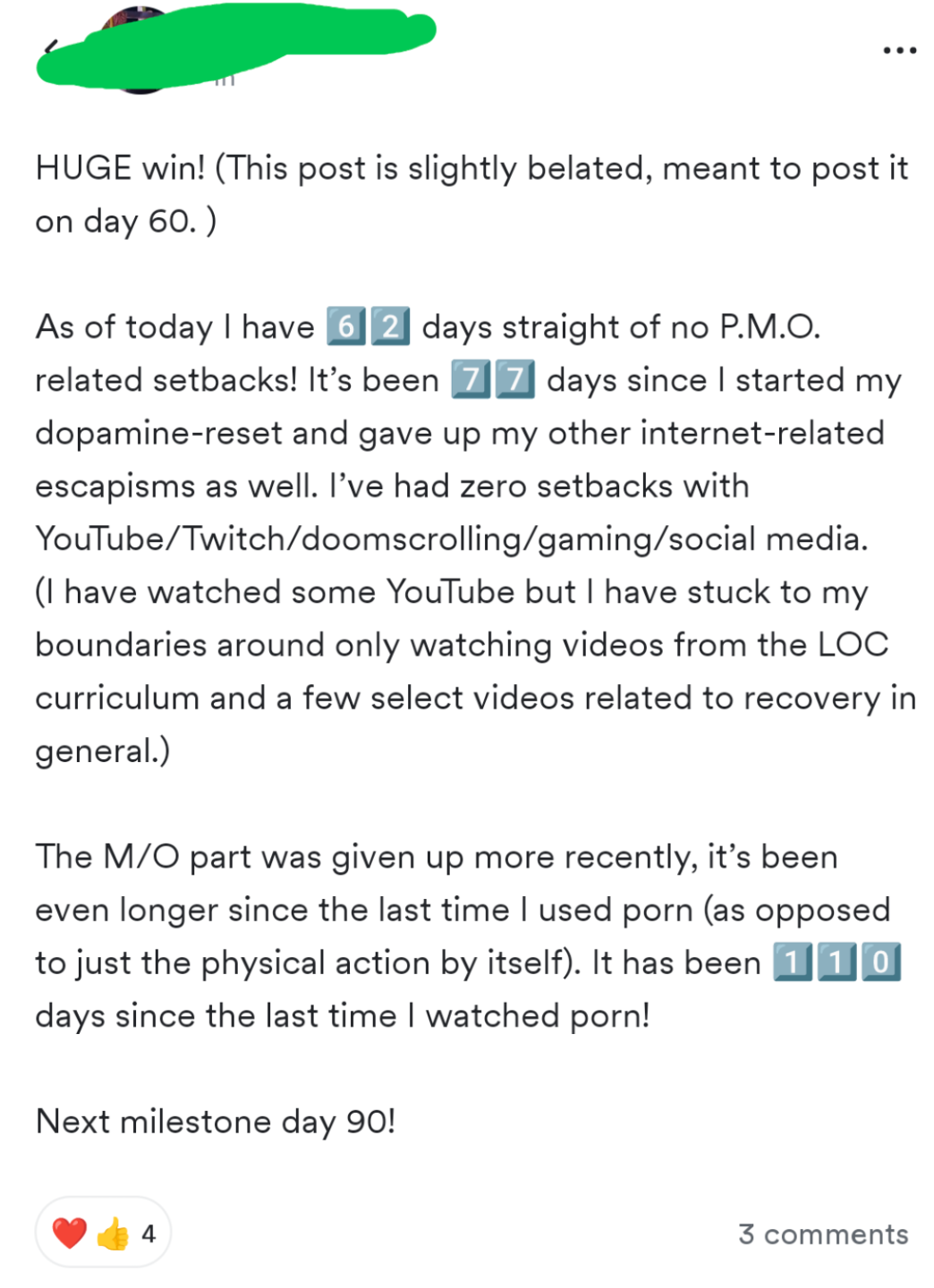
Task: Open the 3 comments link
Action: click(823, 1234)
